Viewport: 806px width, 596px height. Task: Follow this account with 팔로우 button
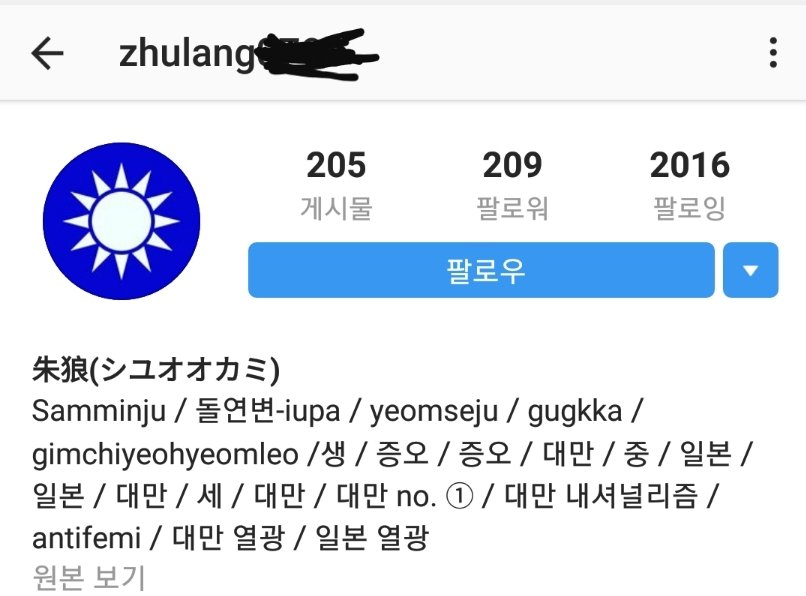point(481,270)
